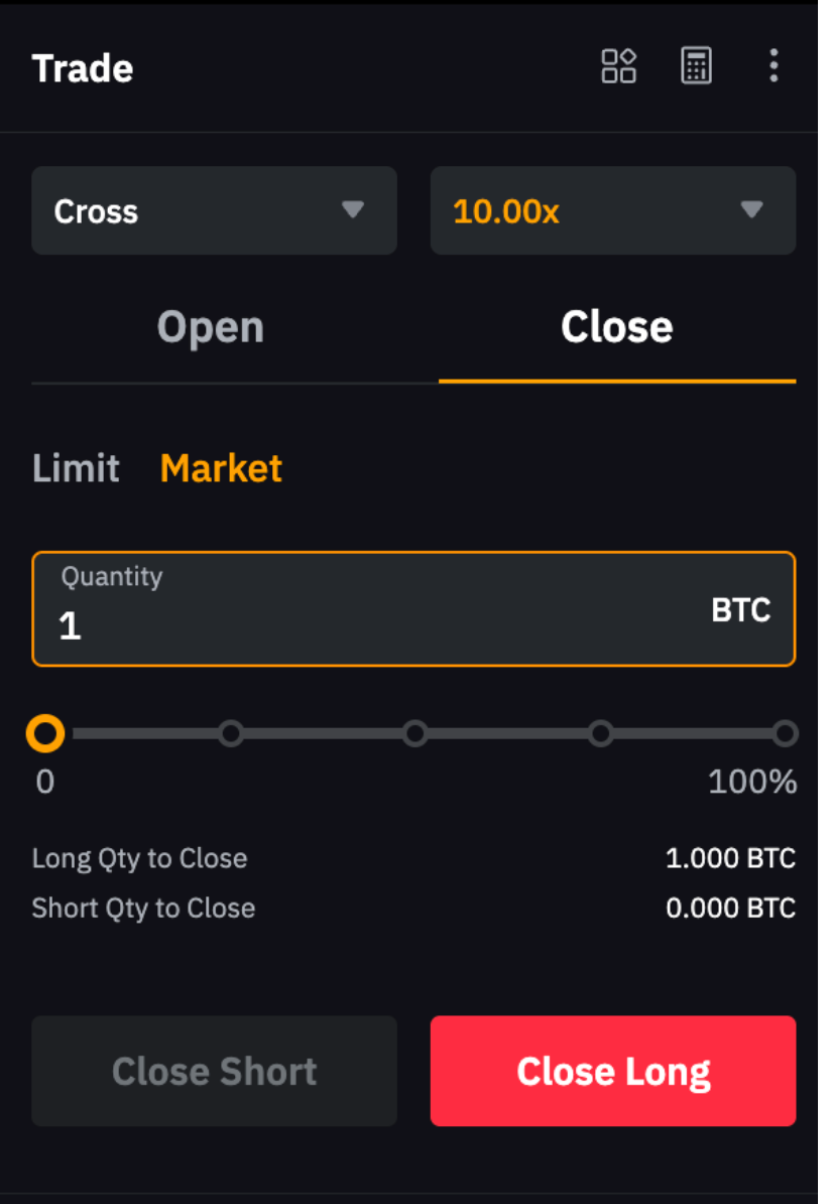Open the layout grid icon
818x1204 pixels.
pos(618,67)
